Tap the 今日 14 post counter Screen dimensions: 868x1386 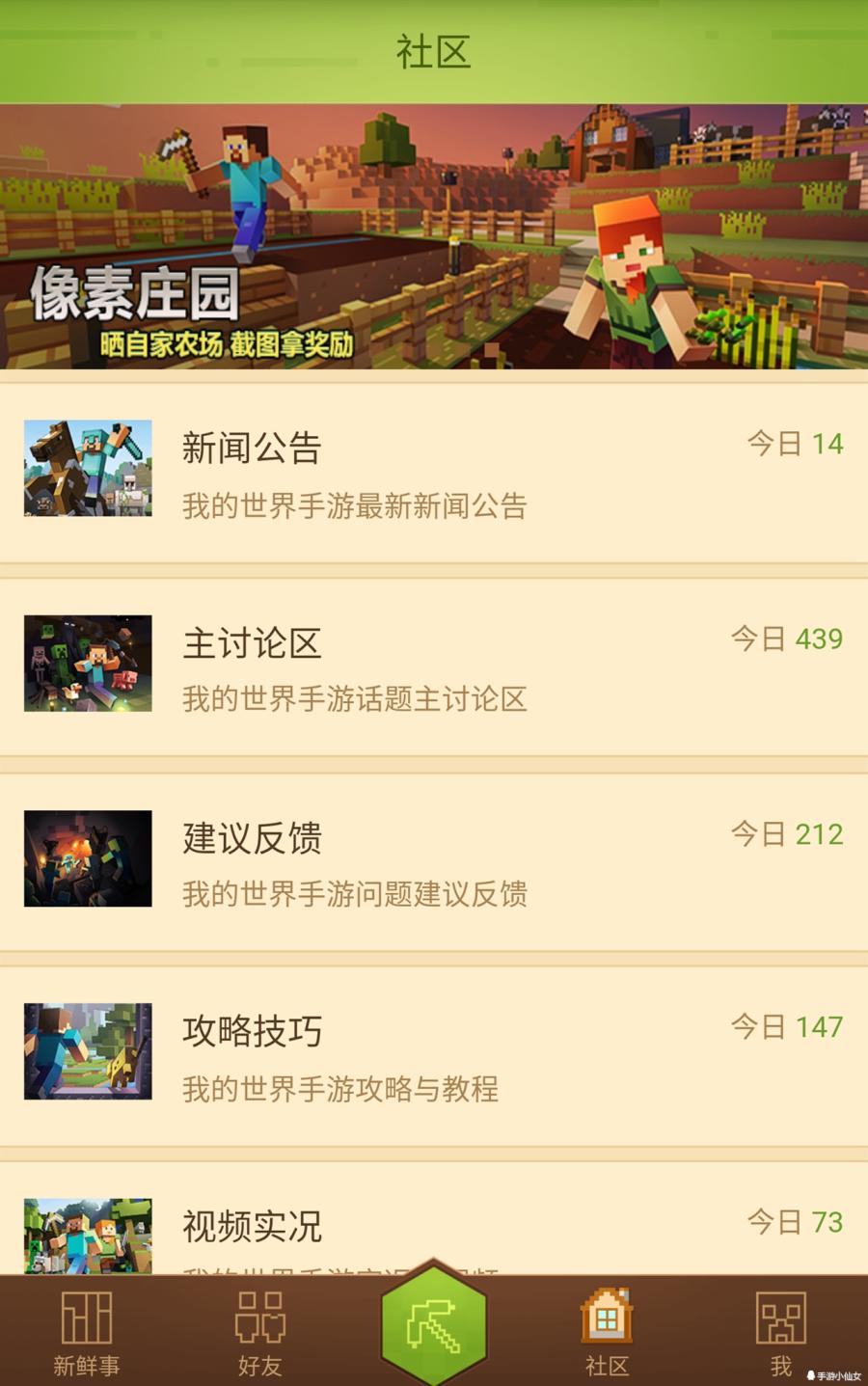(794, 444)
